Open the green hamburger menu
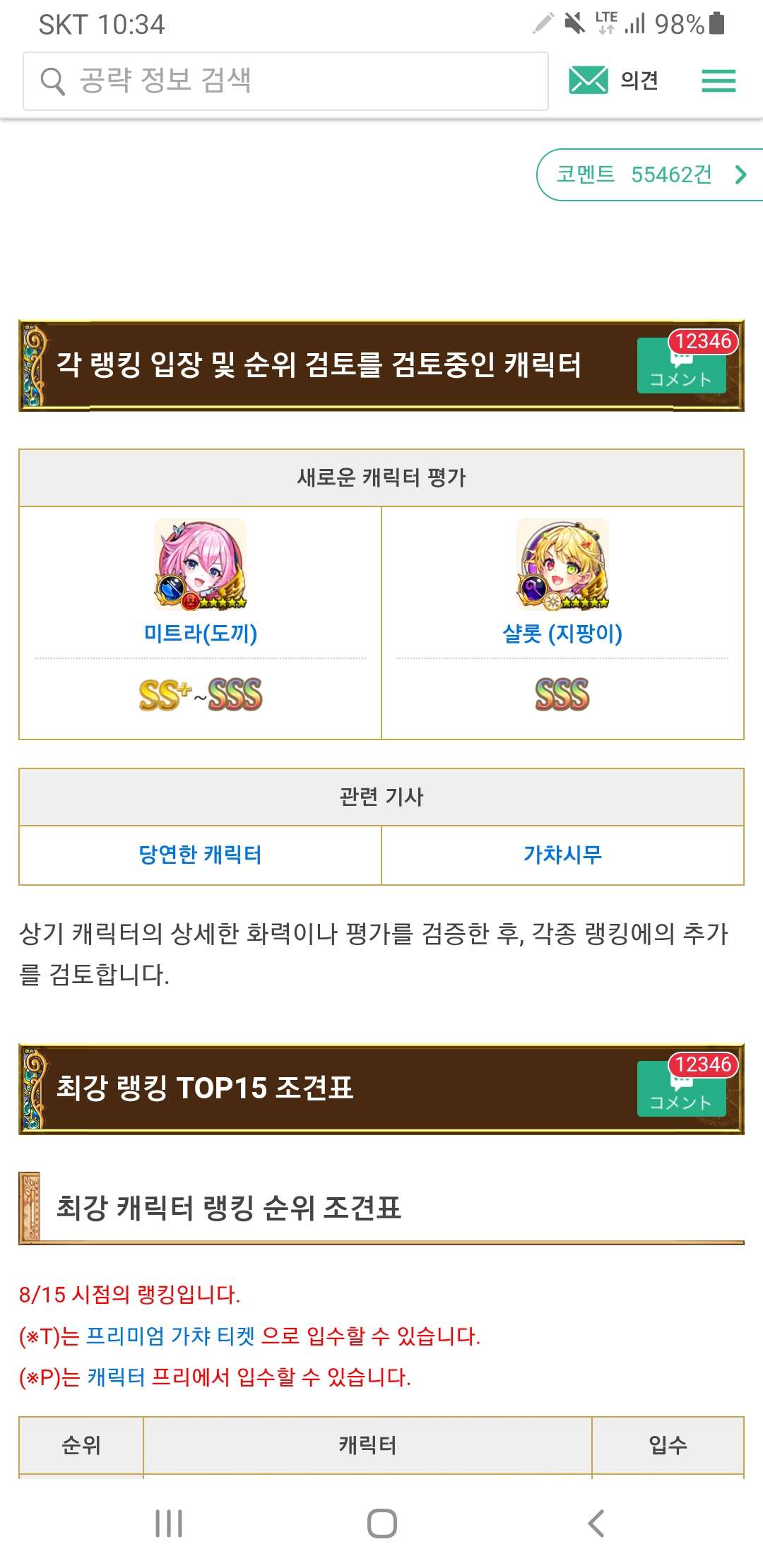This screenshot has width=763, height=1568. coord(718,81)
